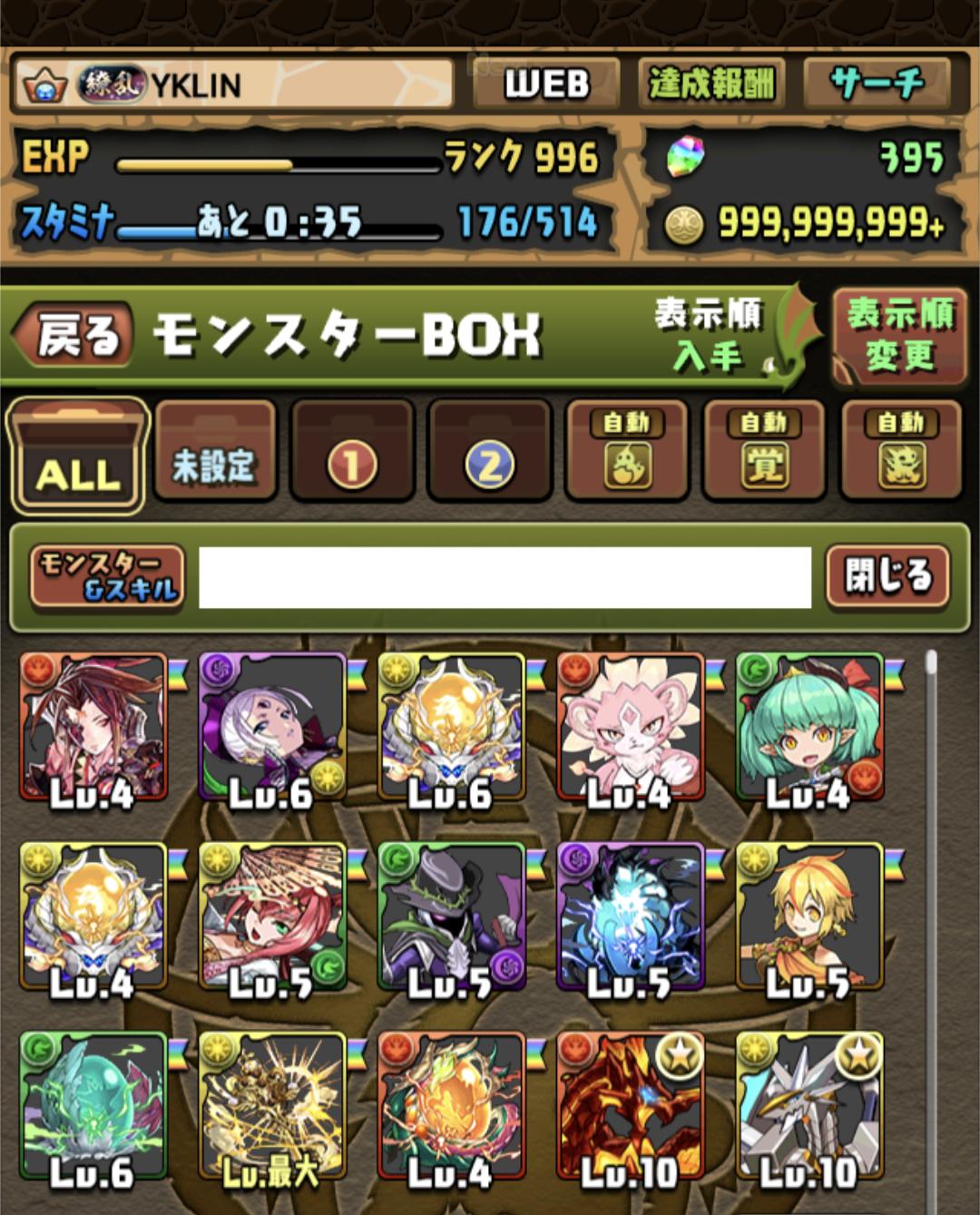
Task: Open the 達成報酬 achievement rewards
Action: pos(710,84)
